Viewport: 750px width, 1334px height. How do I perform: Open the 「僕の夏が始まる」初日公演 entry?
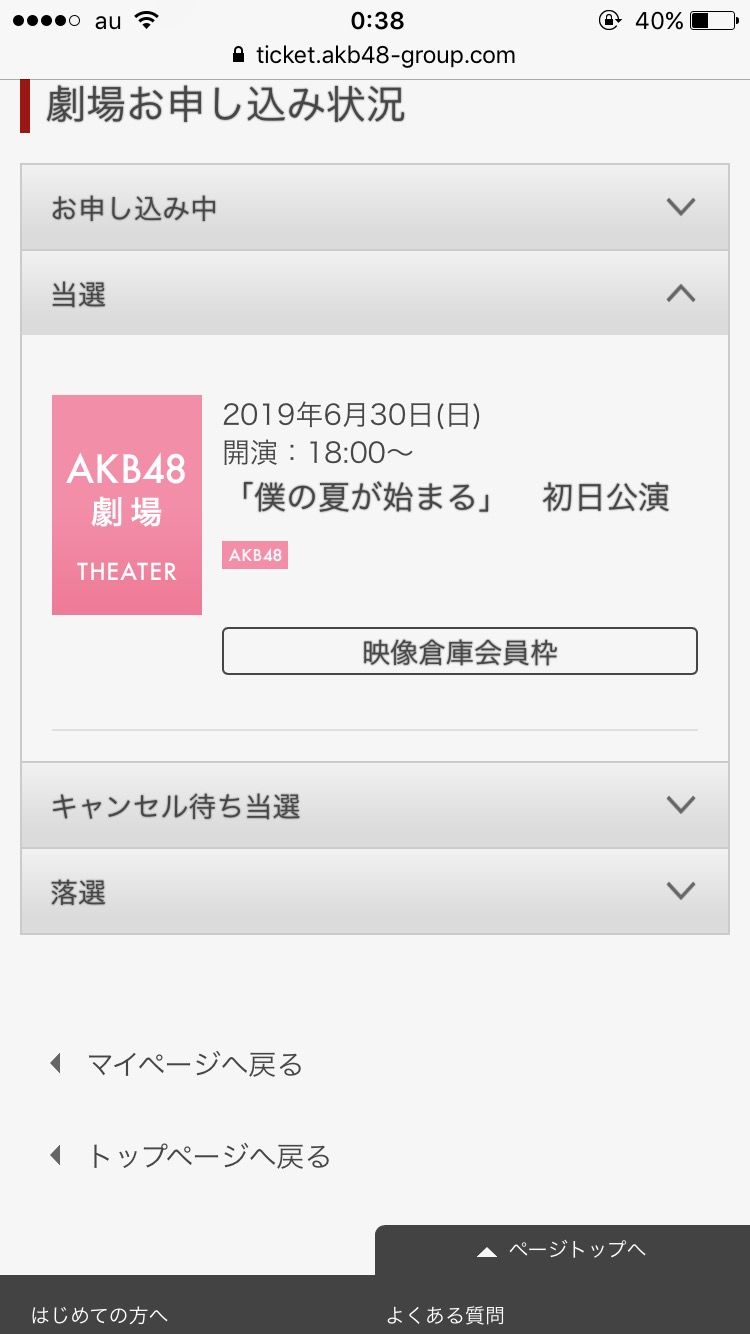445,497
